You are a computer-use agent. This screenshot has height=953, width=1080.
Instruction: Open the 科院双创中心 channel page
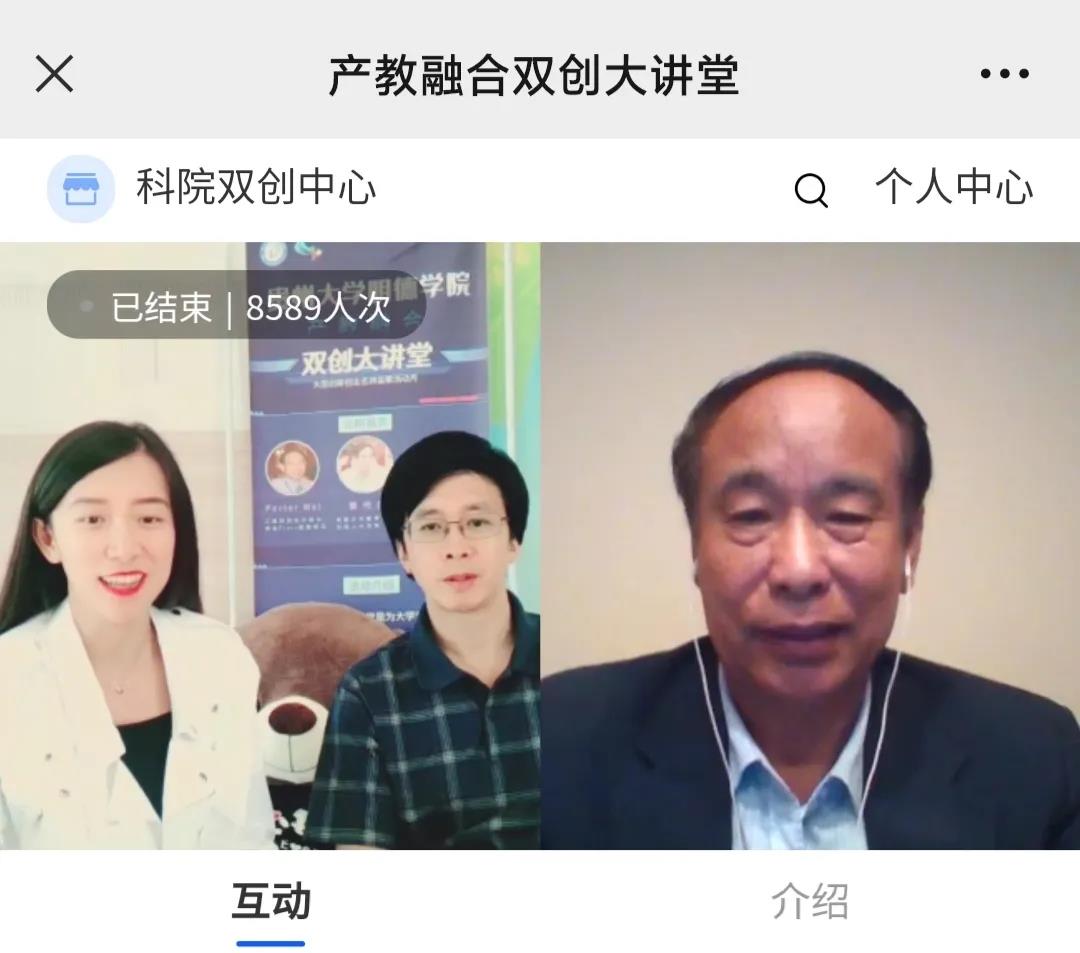tap(255, 188)
